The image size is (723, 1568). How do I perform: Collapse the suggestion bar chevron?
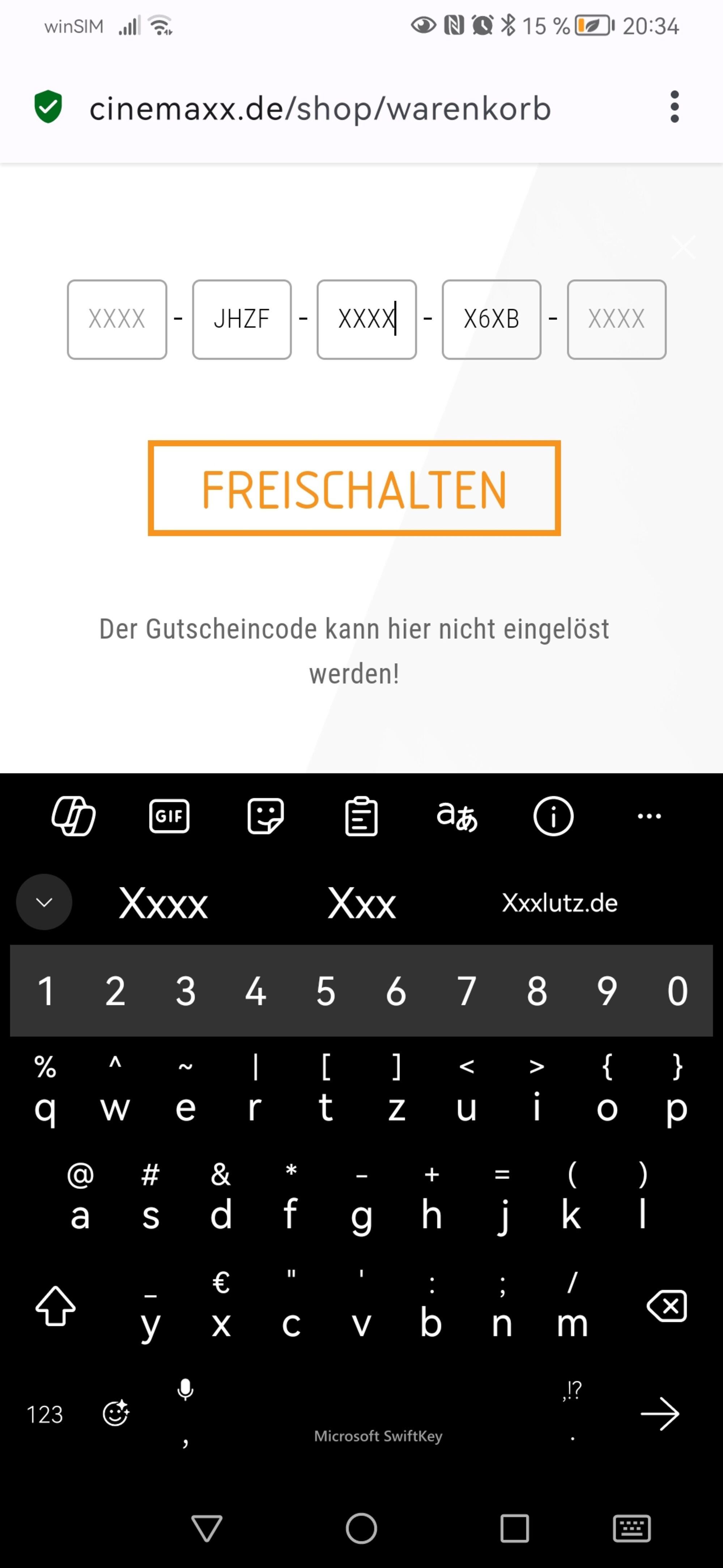[44, 902]
